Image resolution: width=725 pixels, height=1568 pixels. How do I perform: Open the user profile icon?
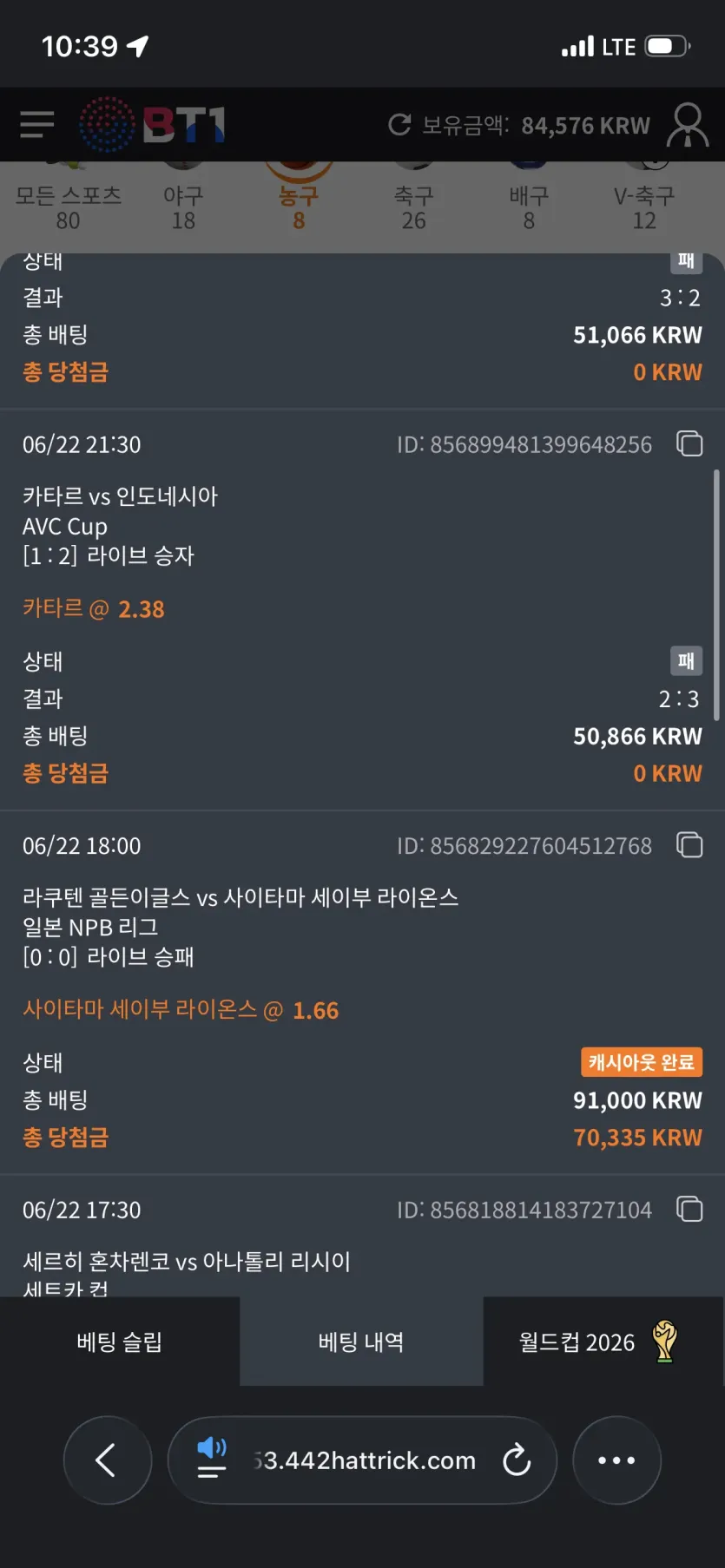(x=688, y=125)
